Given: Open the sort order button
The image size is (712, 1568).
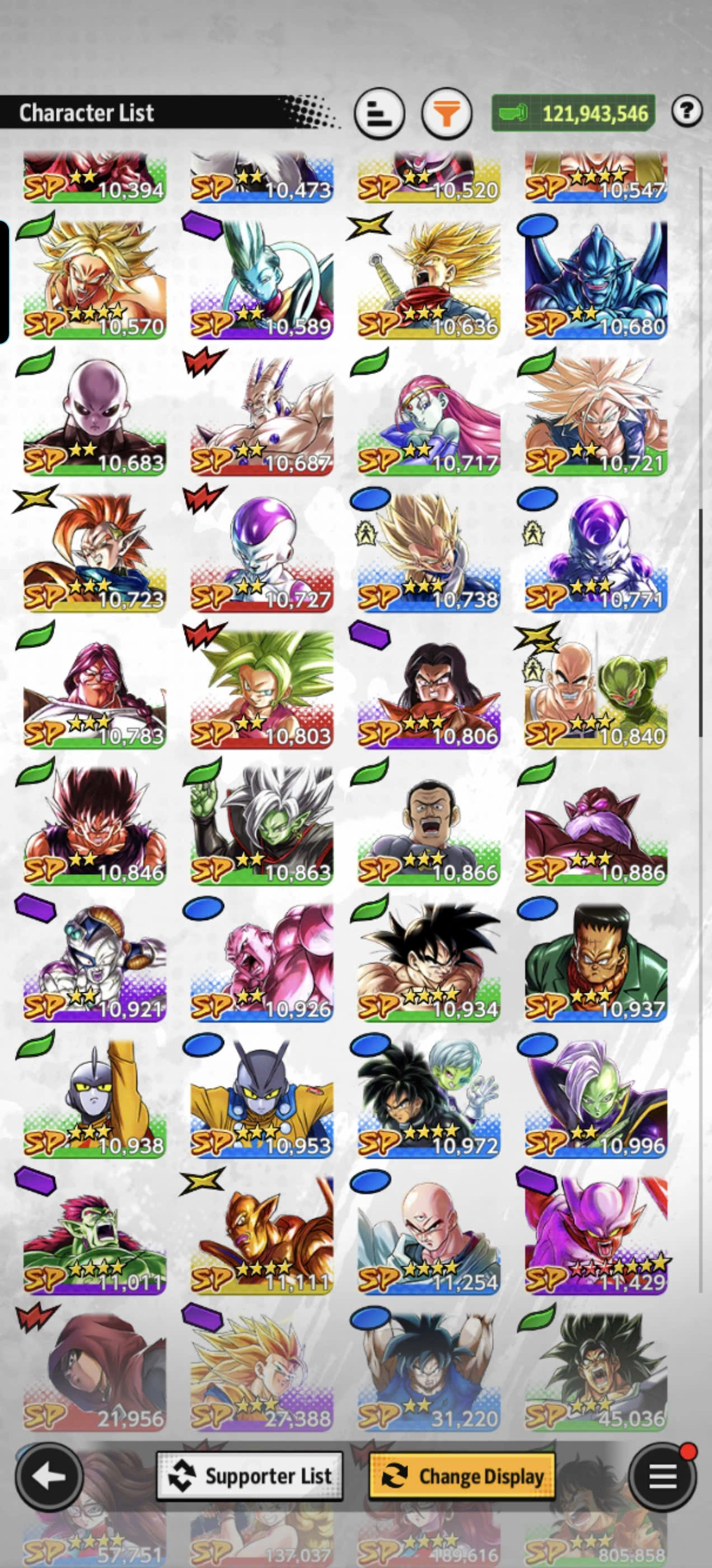Looking at the screenshot, I should pos(379,113).
